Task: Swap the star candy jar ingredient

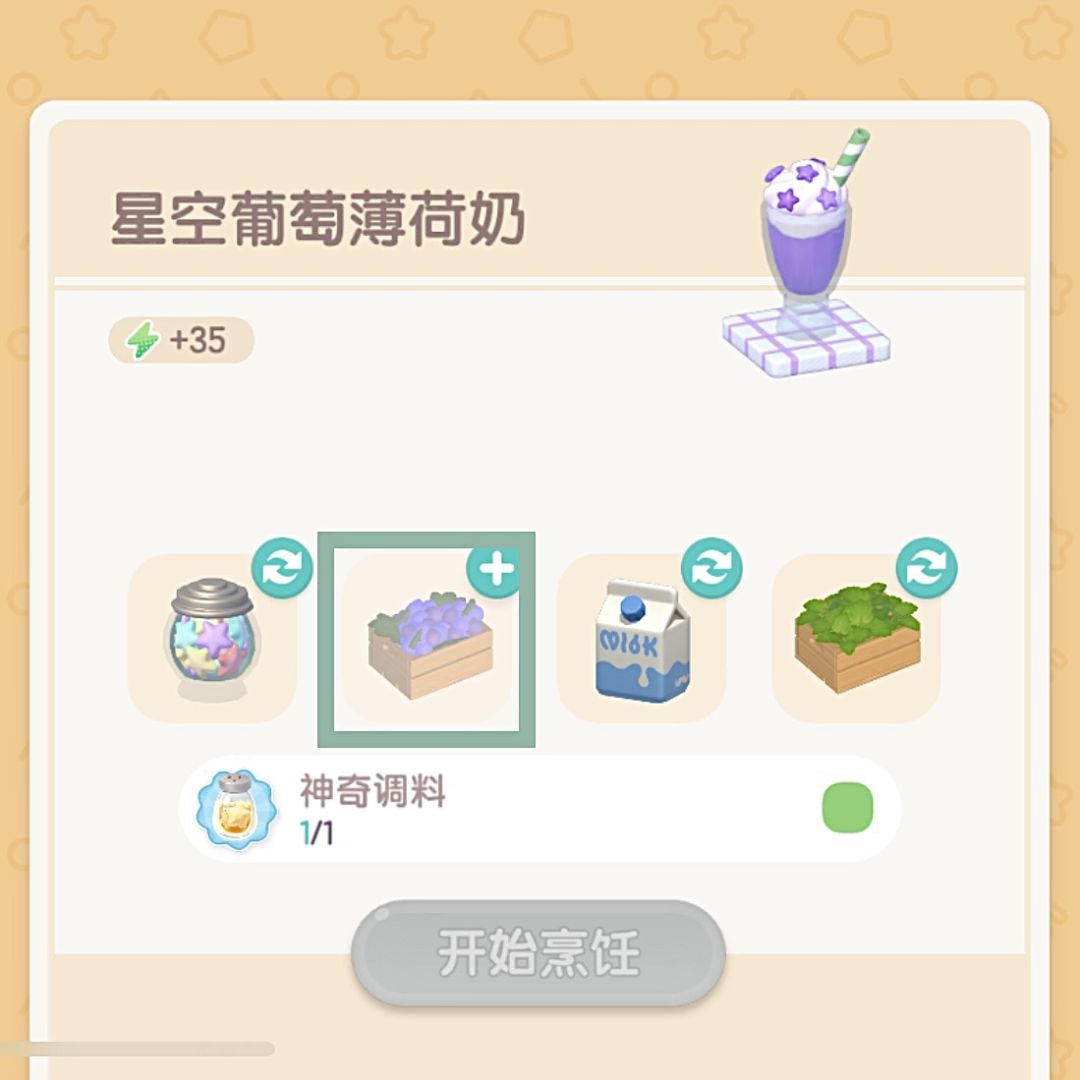Action: tap(282, 568)
